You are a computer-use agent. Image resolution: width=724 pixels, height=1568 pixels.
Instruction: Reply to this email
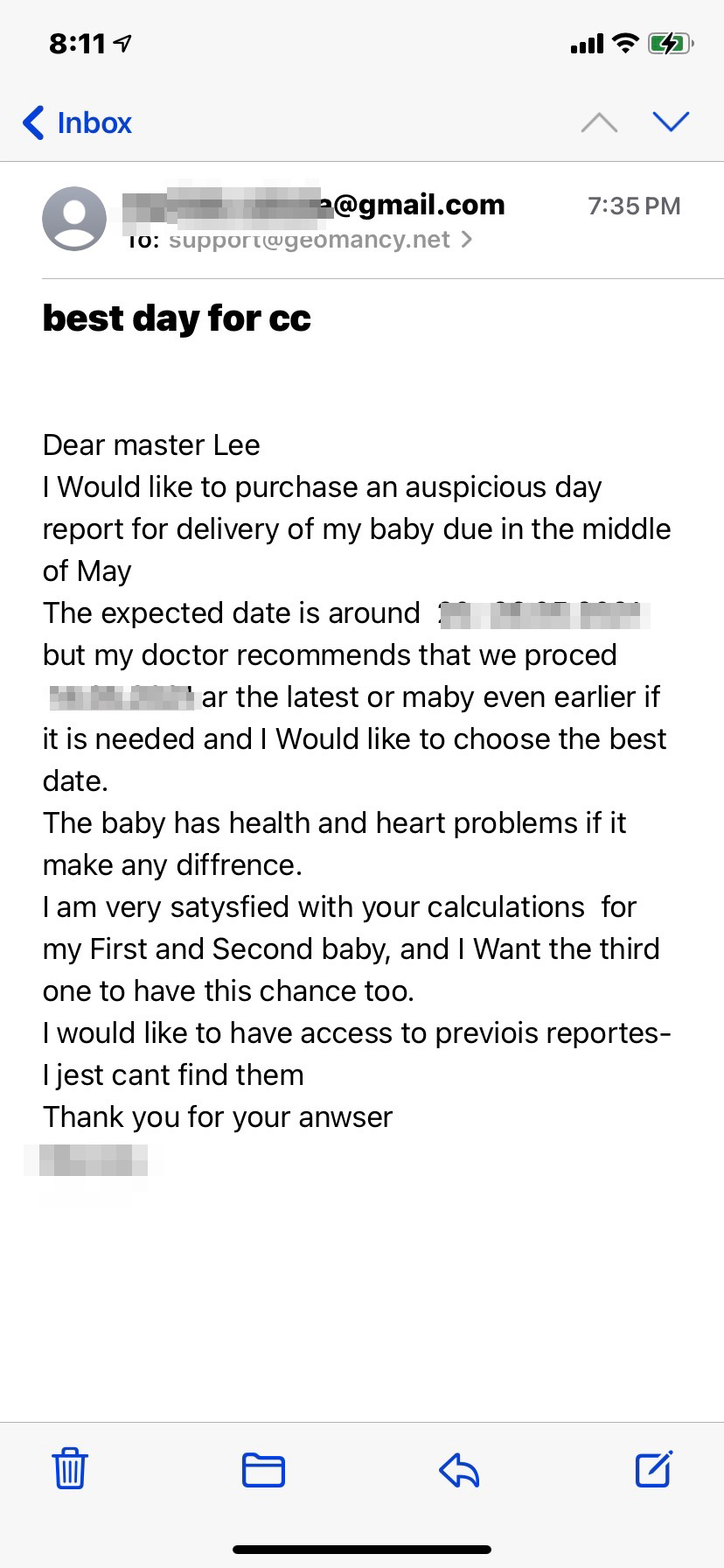tap(459, 1469)
